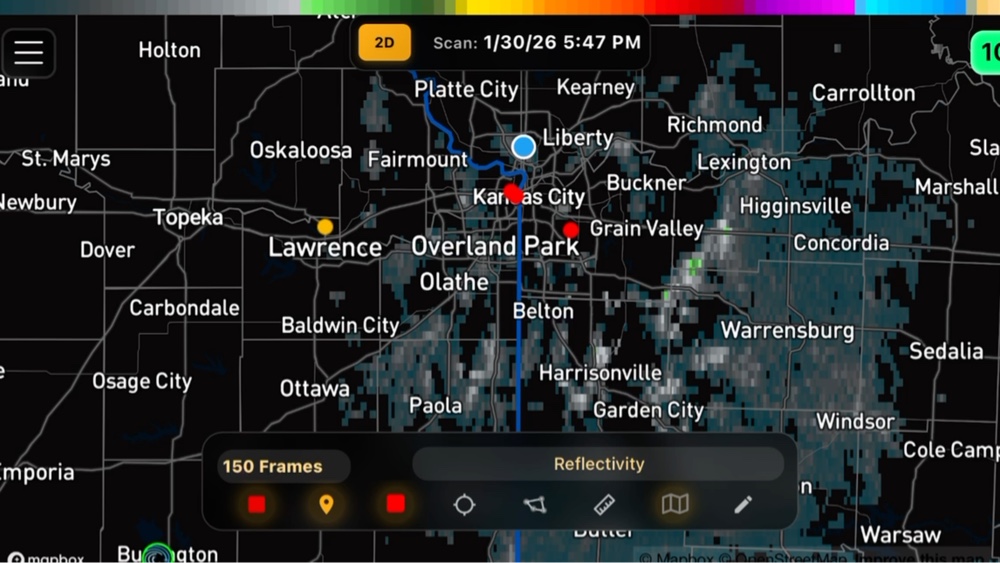Open the hamburger menu
The height and width of the screenshot is (563, 1000).
(29, 52)
